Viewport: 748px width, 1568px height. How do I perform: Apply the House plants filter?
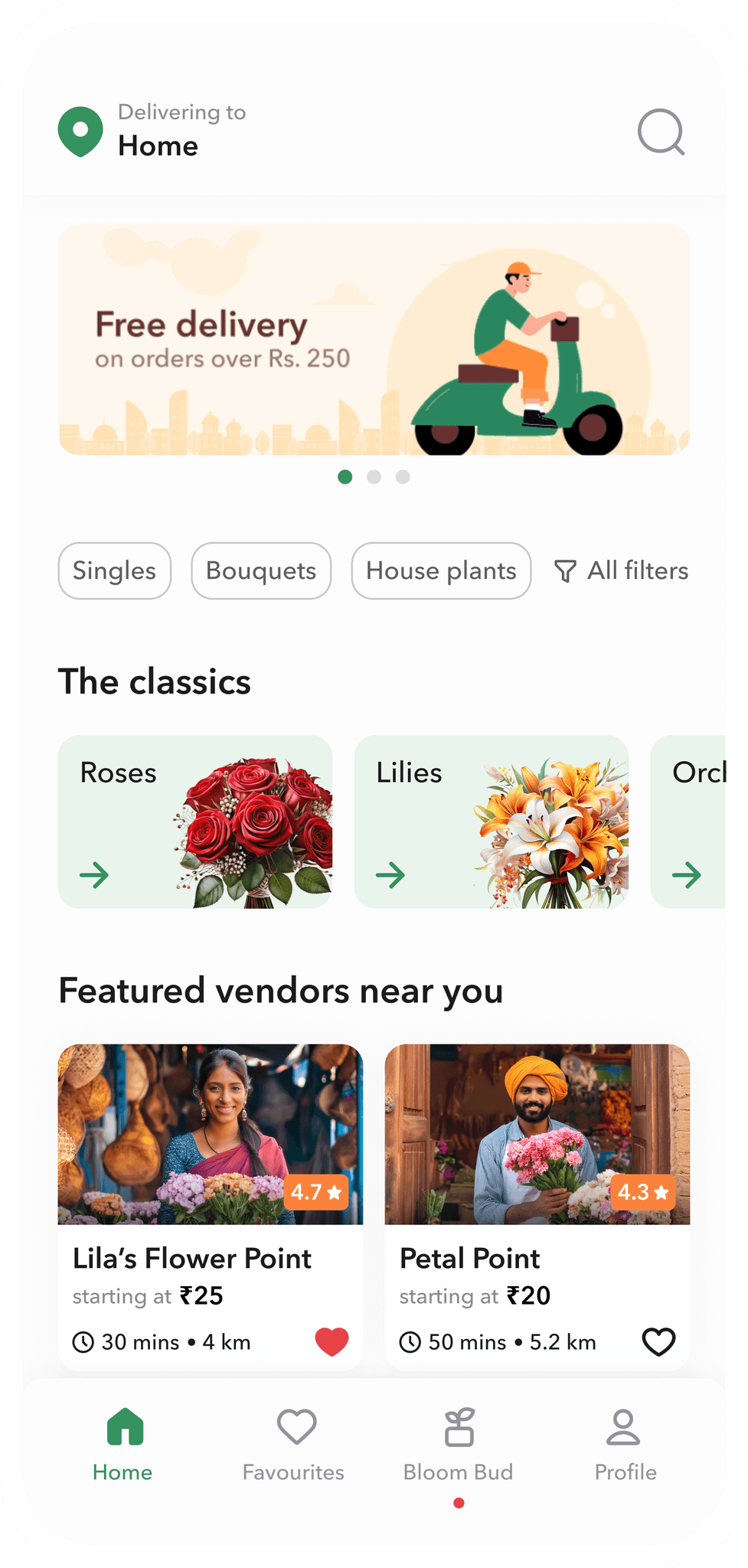(x=441, y=570)
